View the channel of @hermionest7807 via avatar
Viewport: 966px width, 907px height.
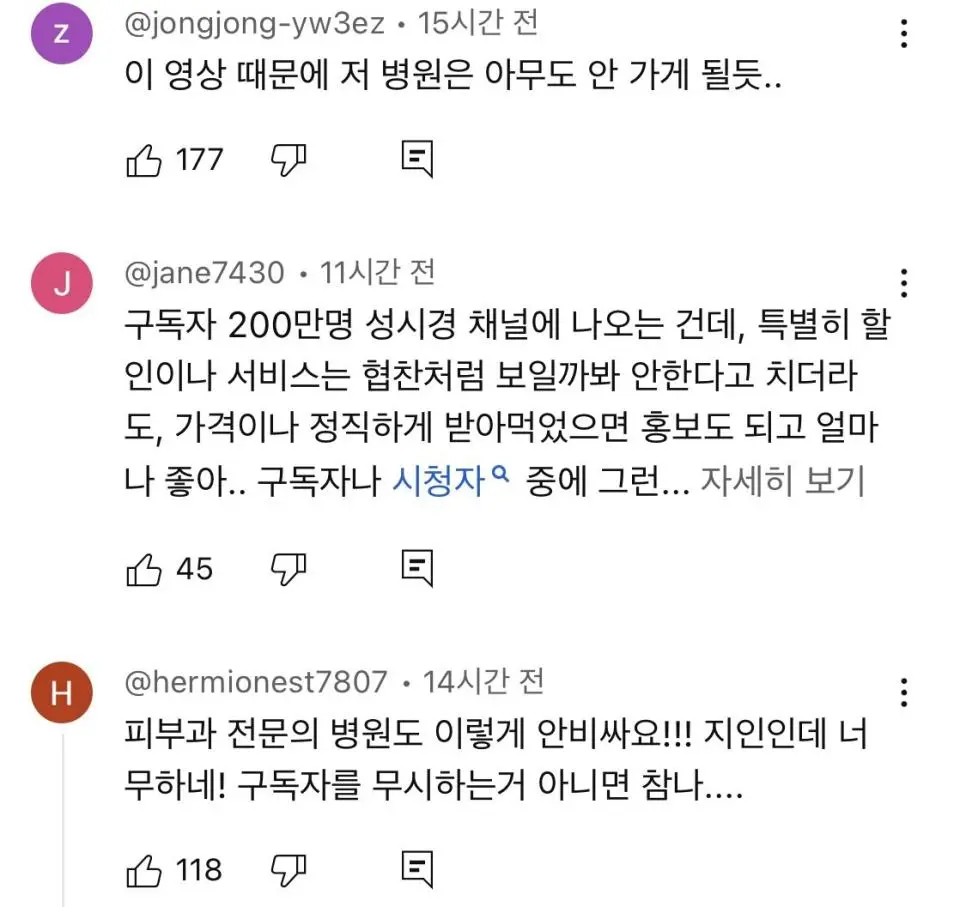click(x=62, y=694)
